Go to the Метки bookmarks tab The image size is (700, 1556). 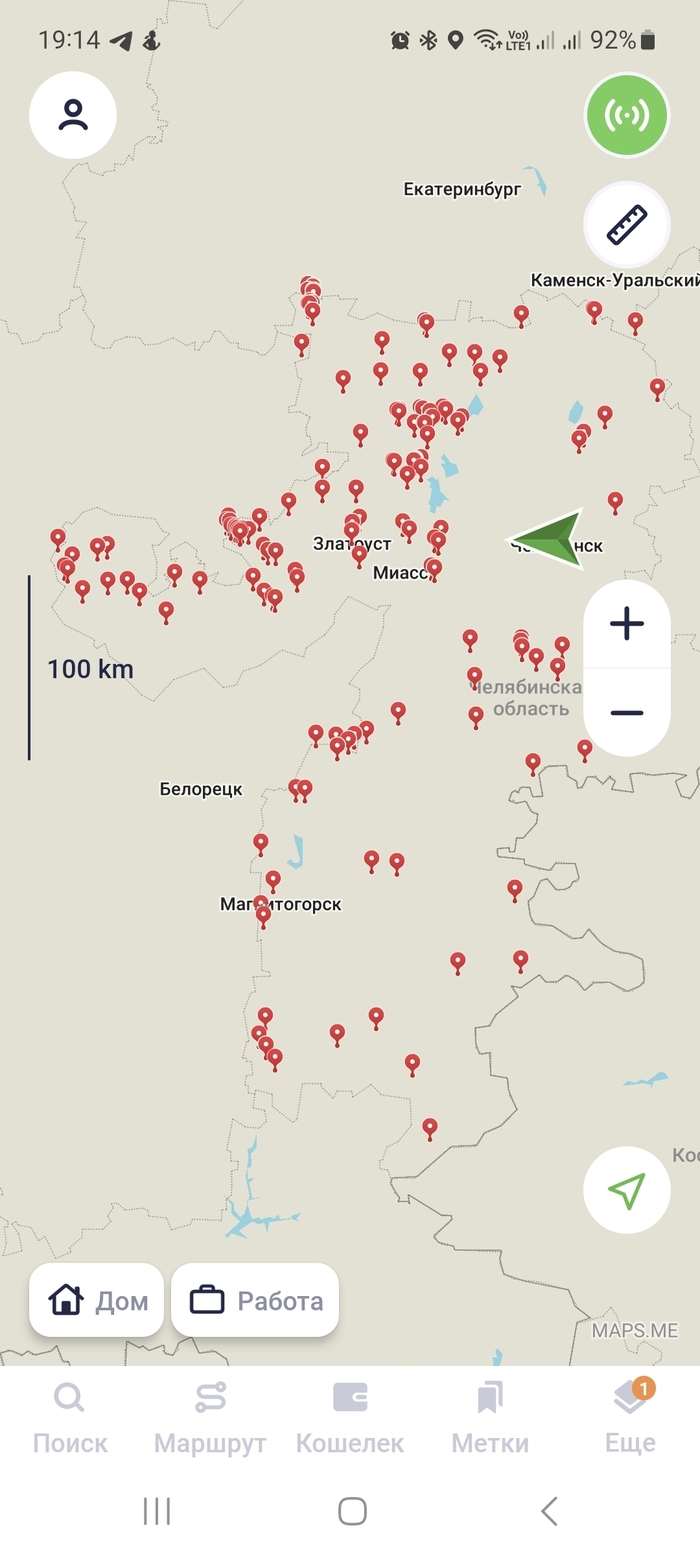click(x=490, y=1416)
